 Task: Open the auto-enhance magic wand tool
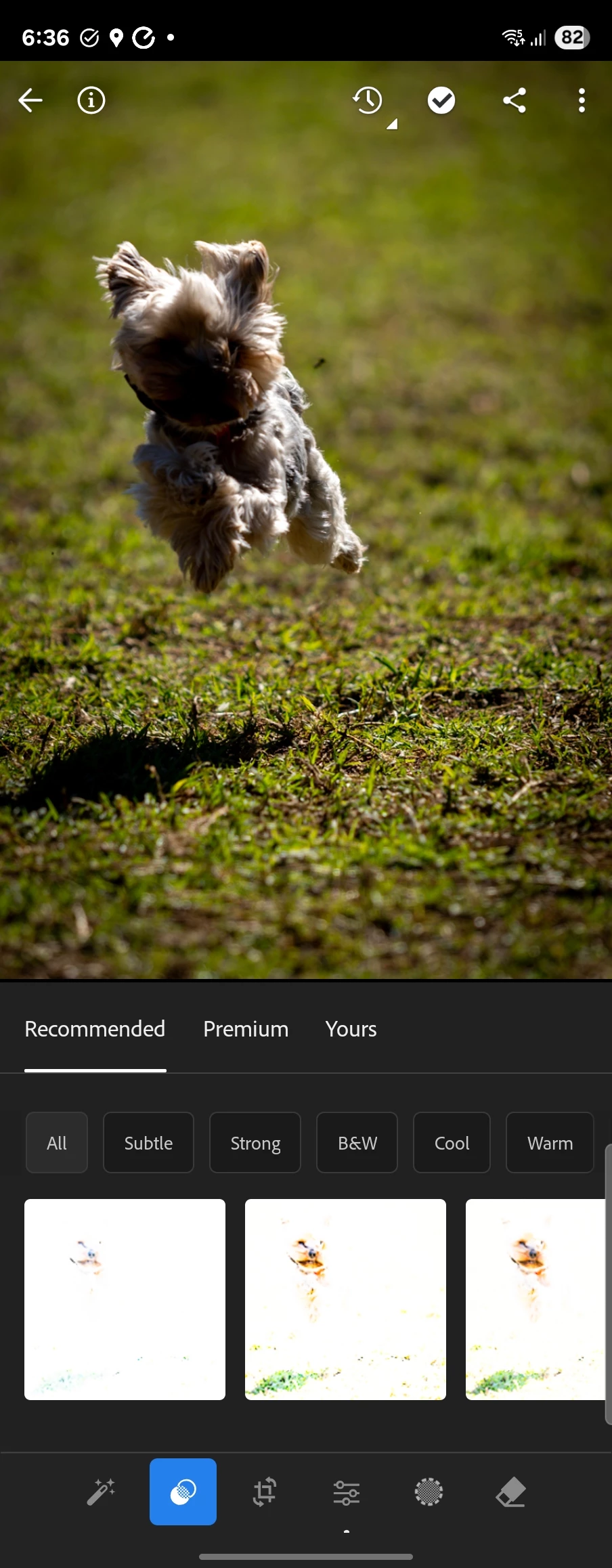click(x=102, y=1491)
